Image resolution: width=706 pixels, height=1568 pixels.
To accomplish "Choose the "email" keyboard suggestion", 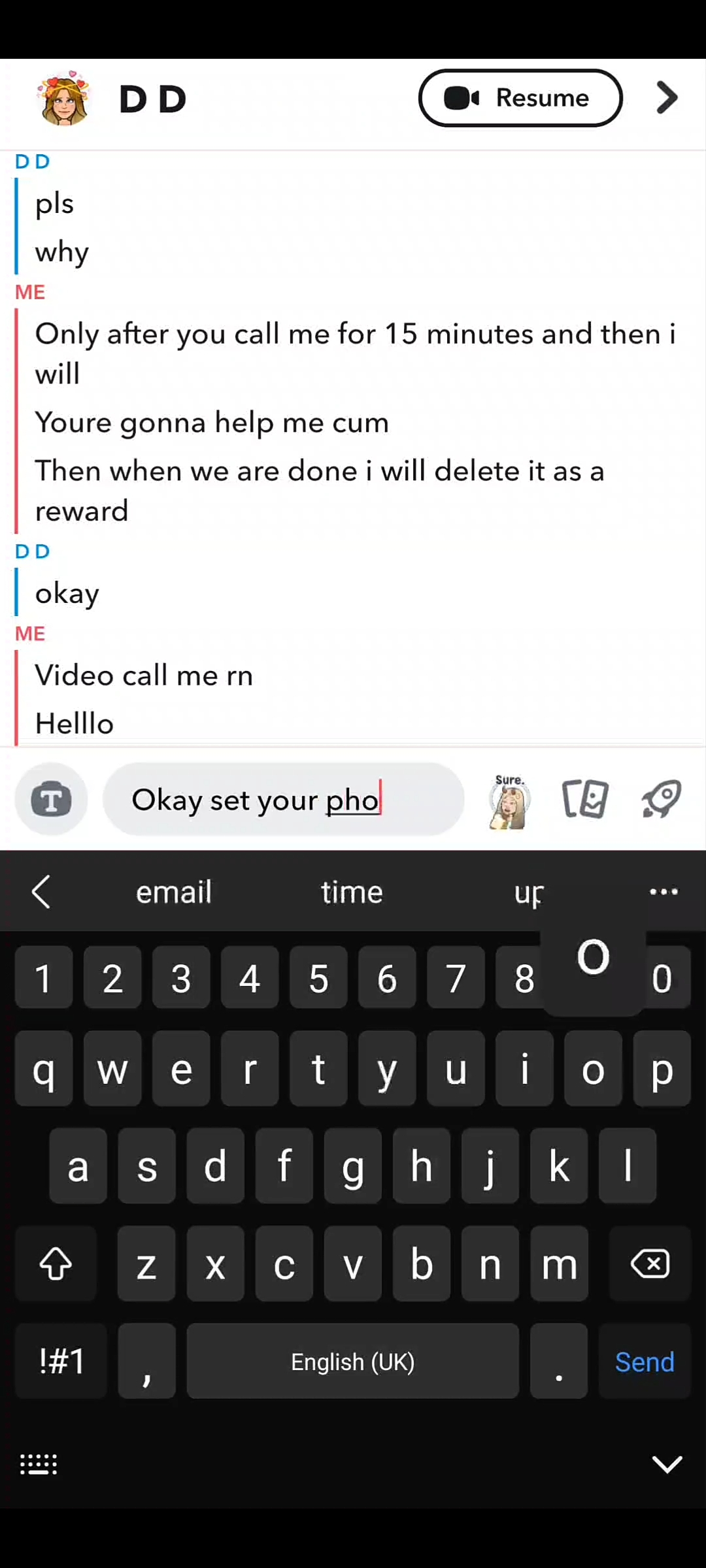I will (x=174, y=892).
